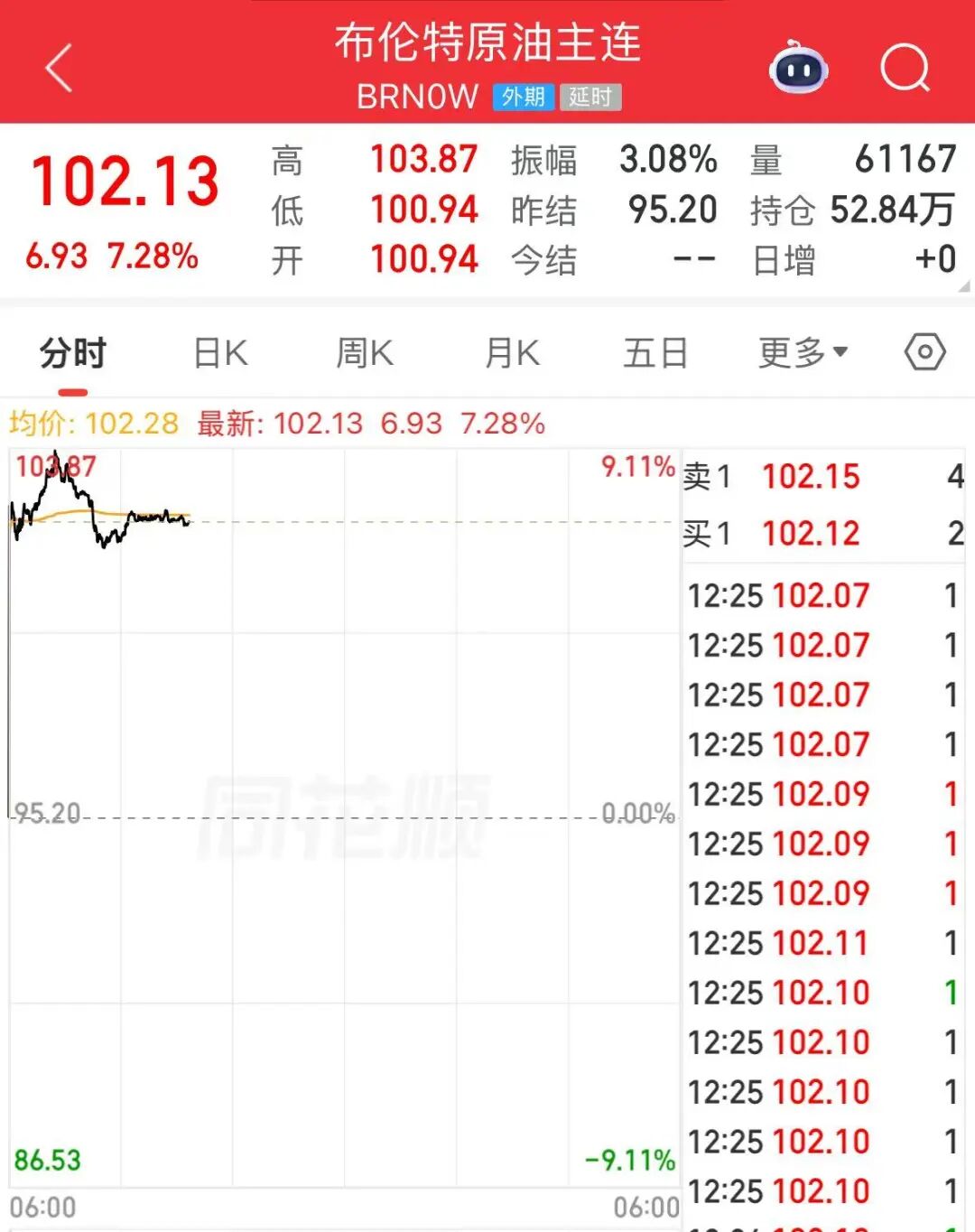Open the AI robot assistant icon

pos(797,70)
